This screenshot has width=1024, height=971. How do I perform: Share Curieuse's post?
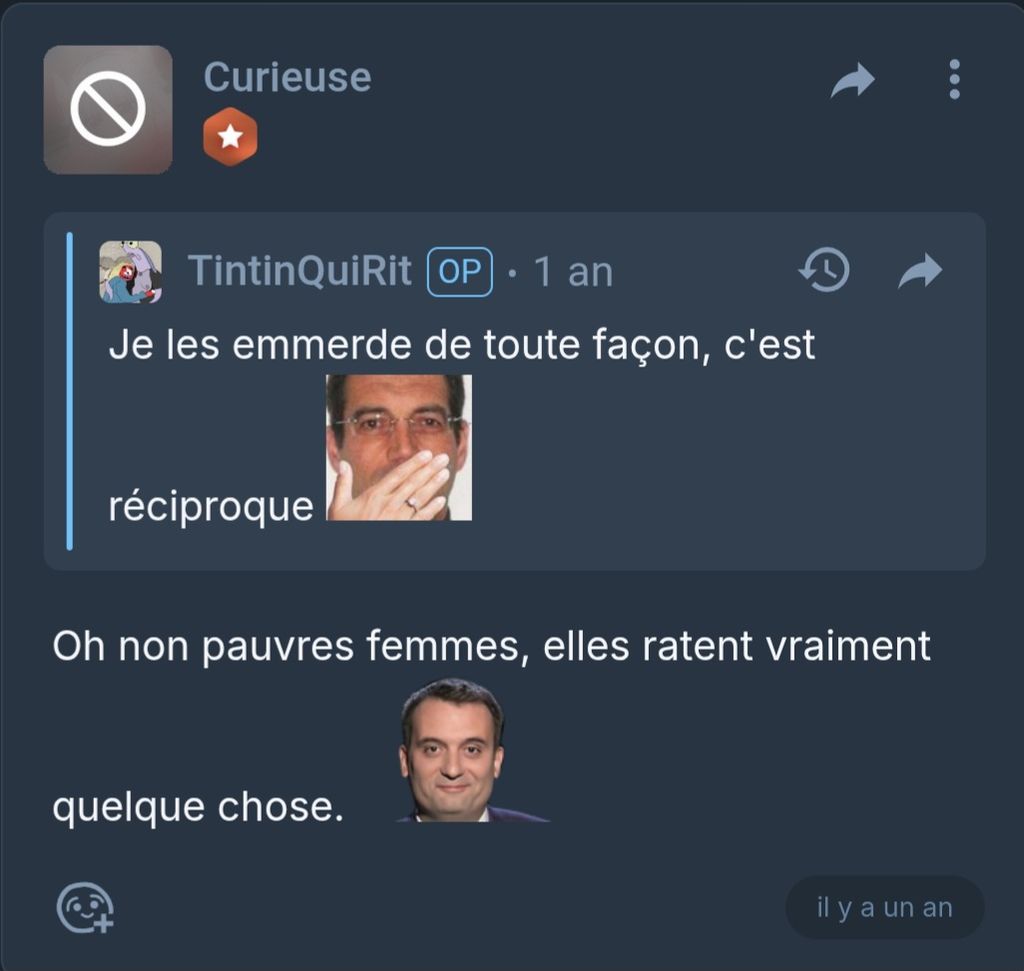tap(852, 80)
